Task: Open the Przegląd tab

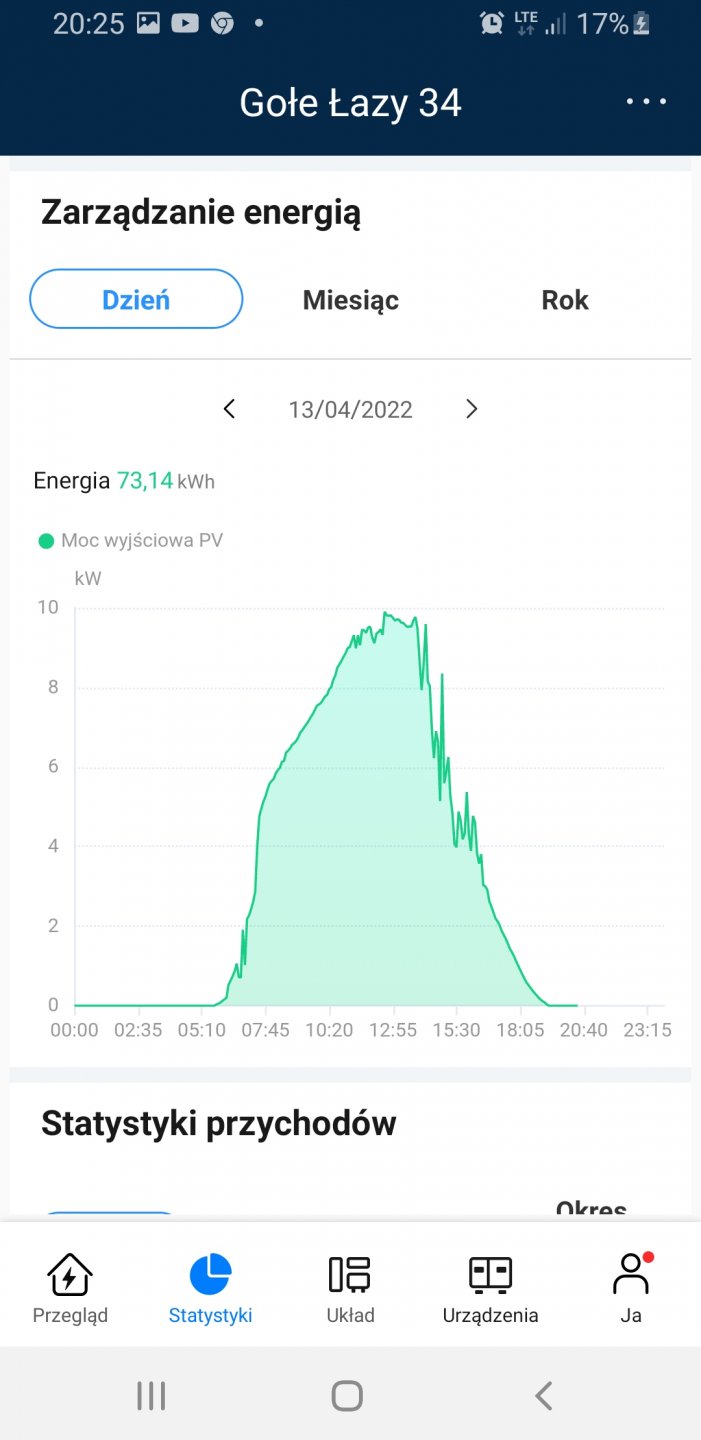Action: click(x=70, y=1288)
